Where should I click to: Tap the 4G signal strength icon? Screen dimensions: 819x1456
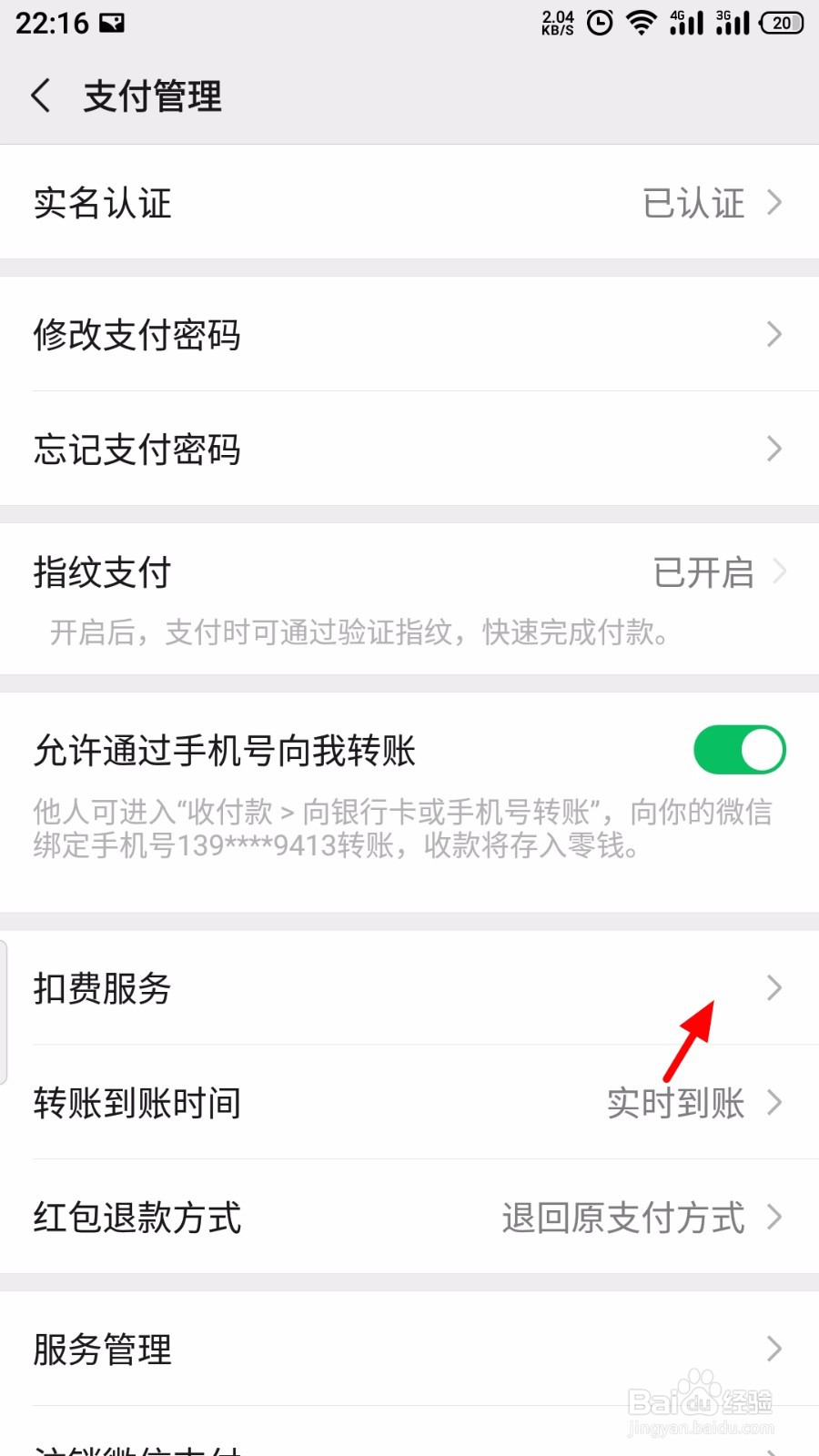[687, 22]
